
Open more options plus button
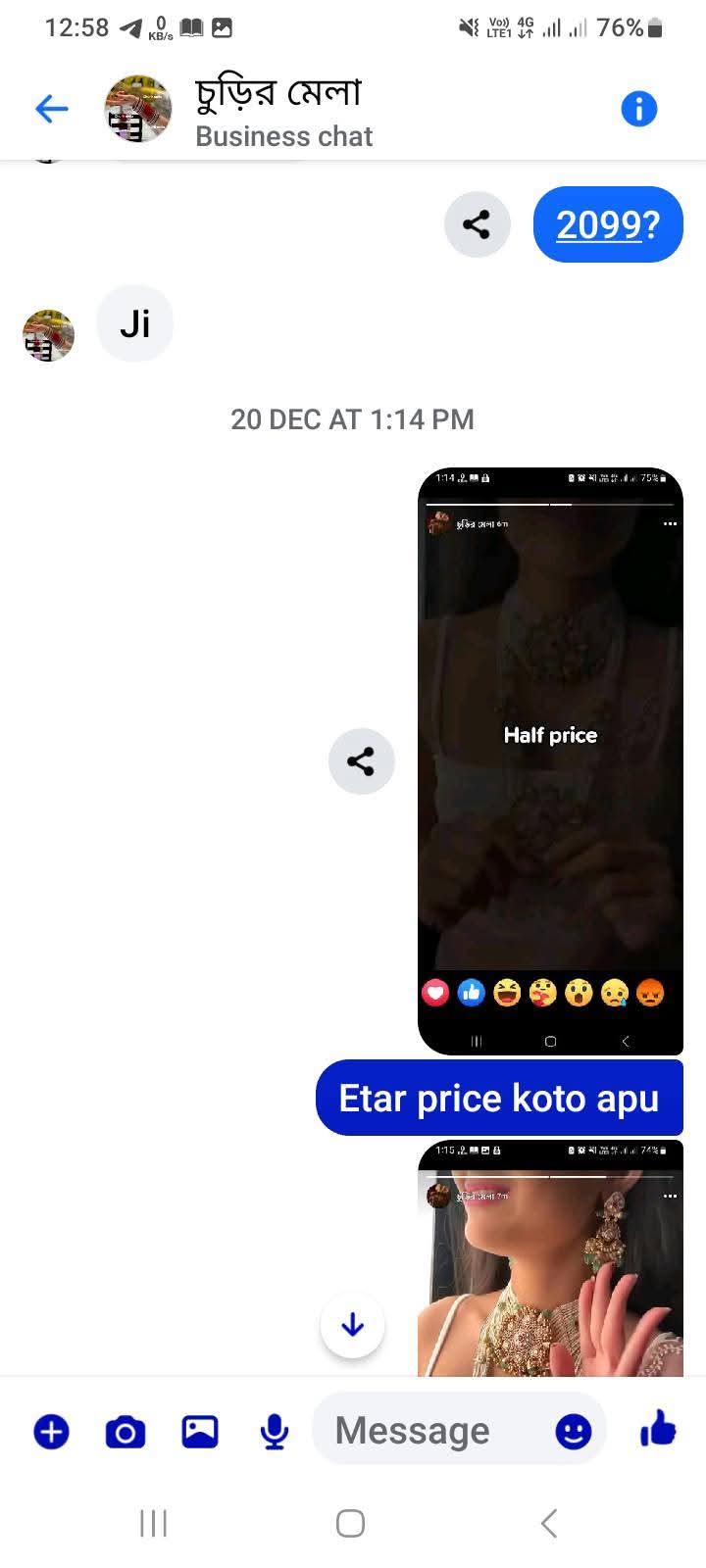[52, 1432]
